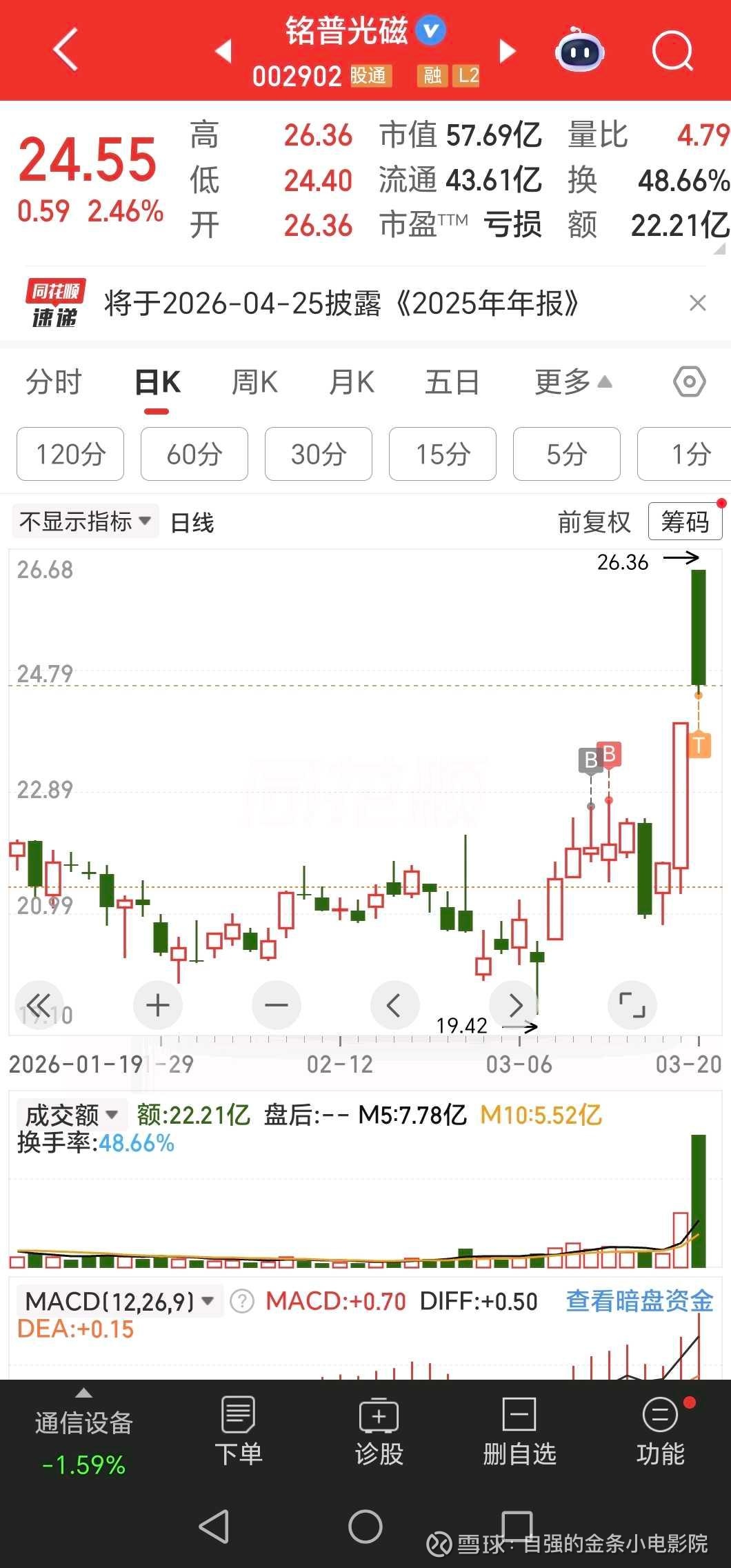Image resolution: width=731 pixels, height=1568 pixels.
Task: Choose the 15分 period chip
Action: pos(443,454)
